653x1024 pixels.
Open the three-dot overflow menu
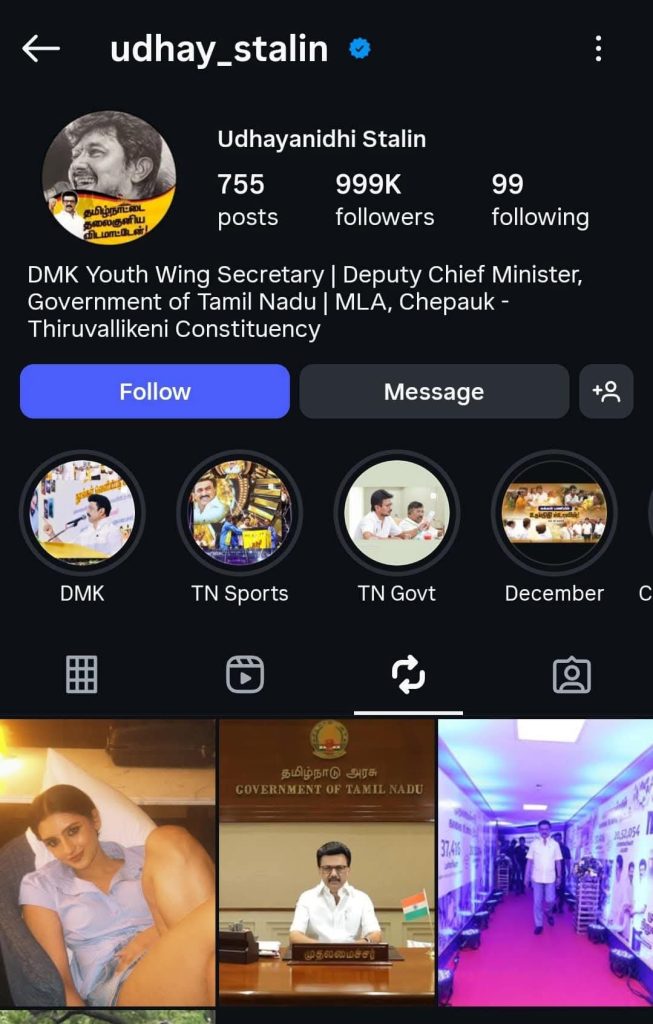pyautogui.click(x=598, y=48)
